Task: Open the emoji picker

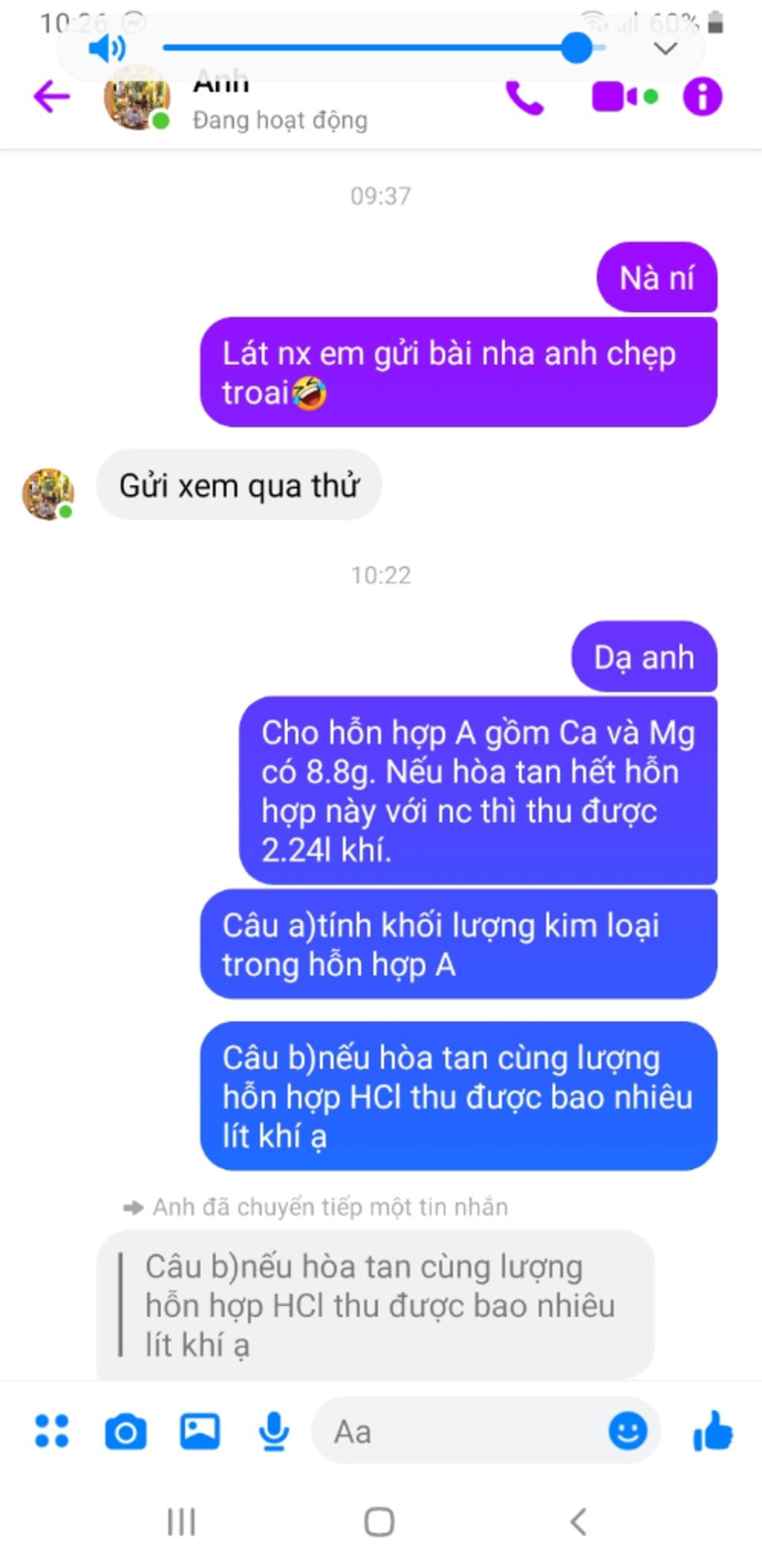Action: (x=627, y=1430)
